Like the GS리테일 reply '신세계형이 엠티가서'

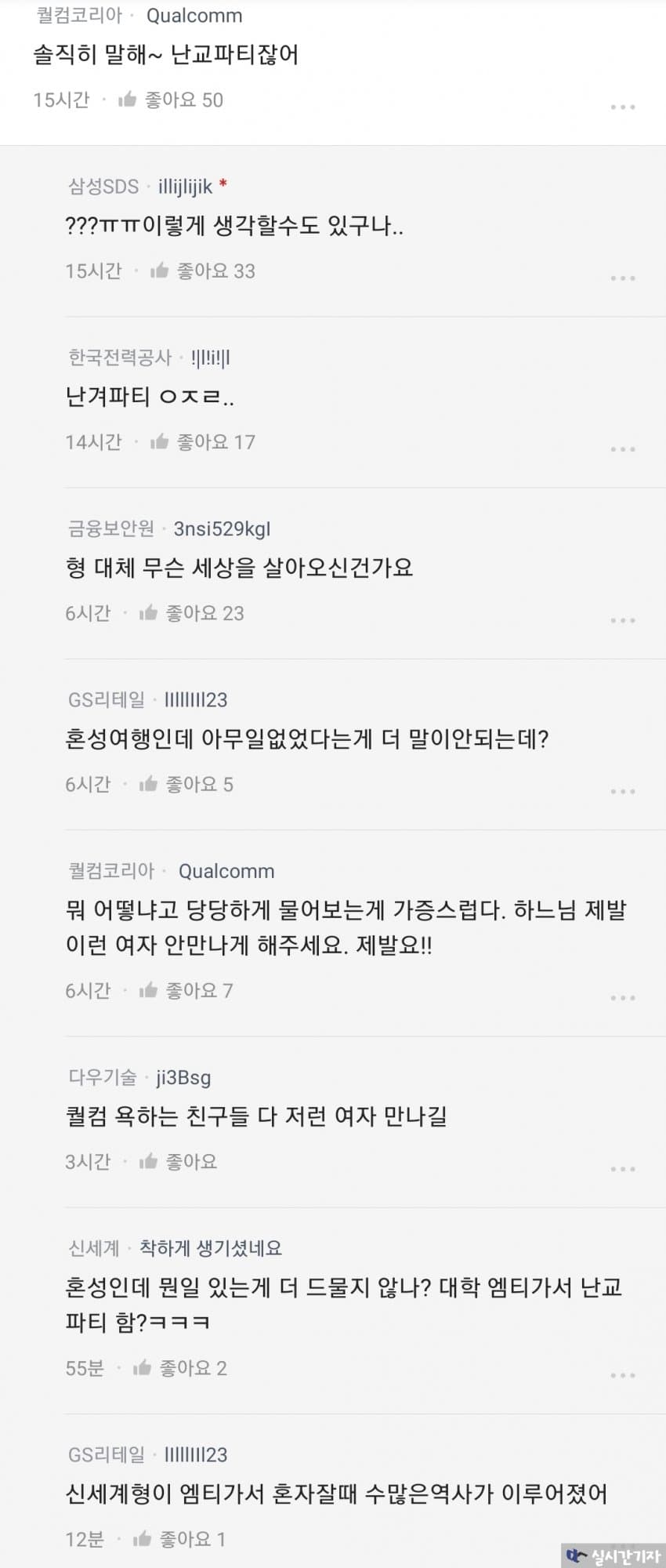[143, 1540]
